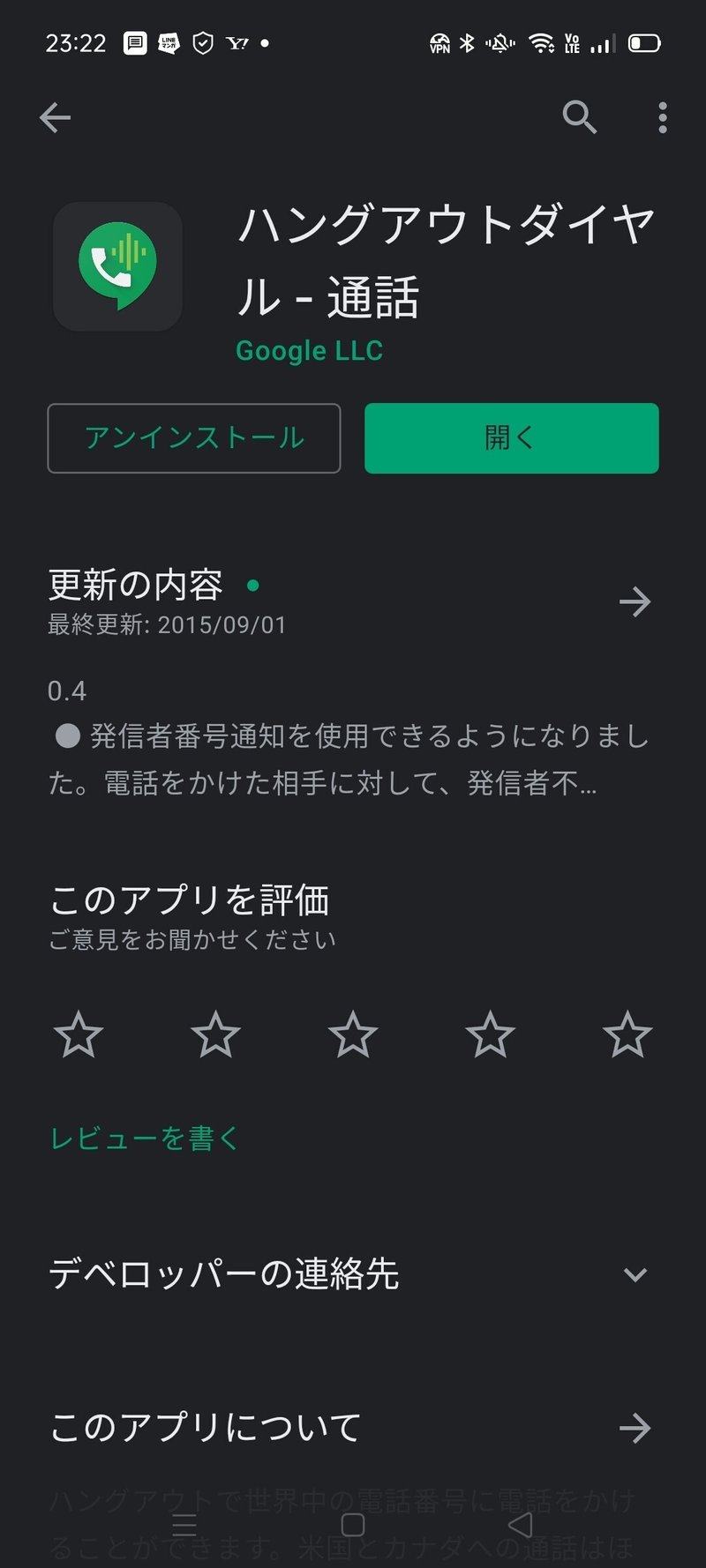Open the three-dot overflow menu
The height and width of the screenshot is (1568, 706).
pyautogui.click(x=662, y=117)
